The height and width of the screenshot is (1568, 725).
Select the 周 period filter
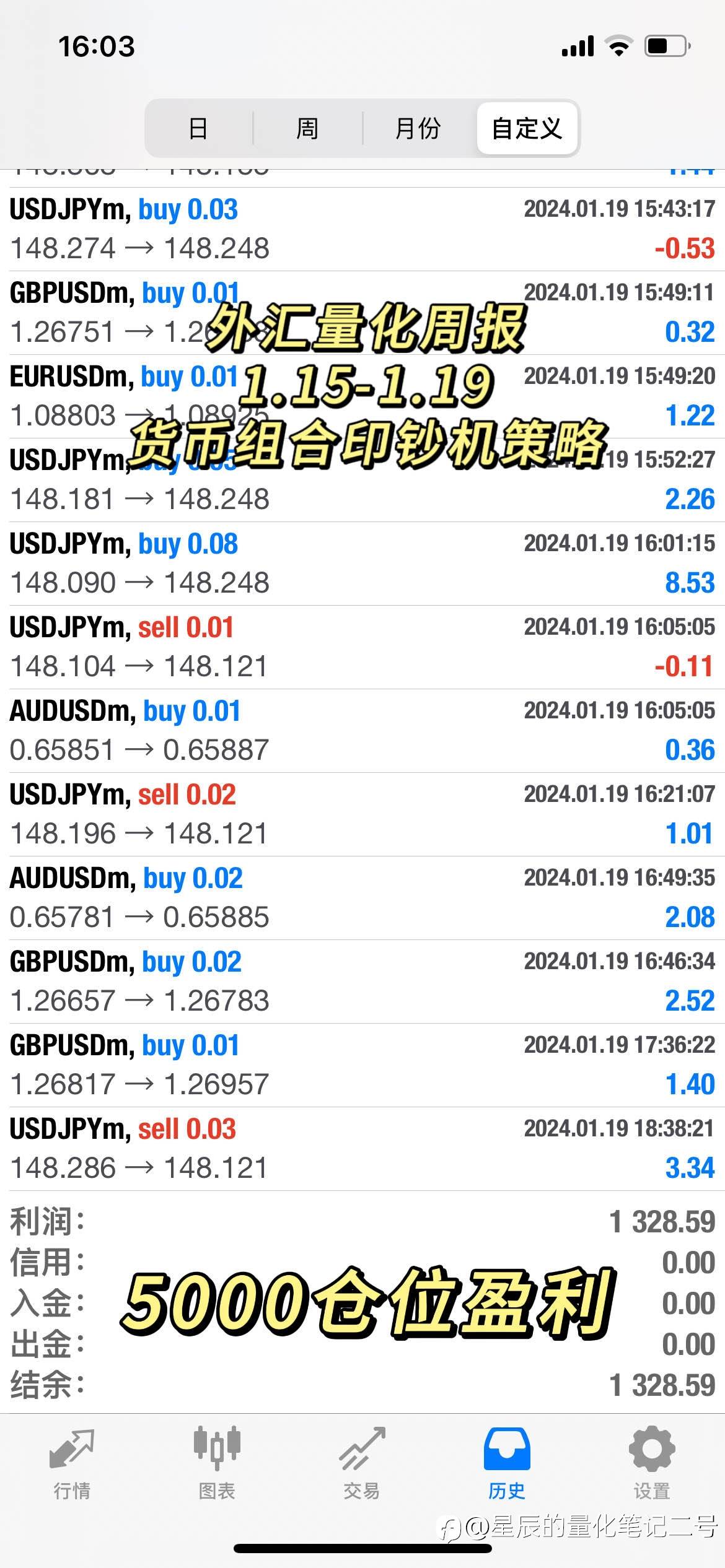tap(307, 129)
